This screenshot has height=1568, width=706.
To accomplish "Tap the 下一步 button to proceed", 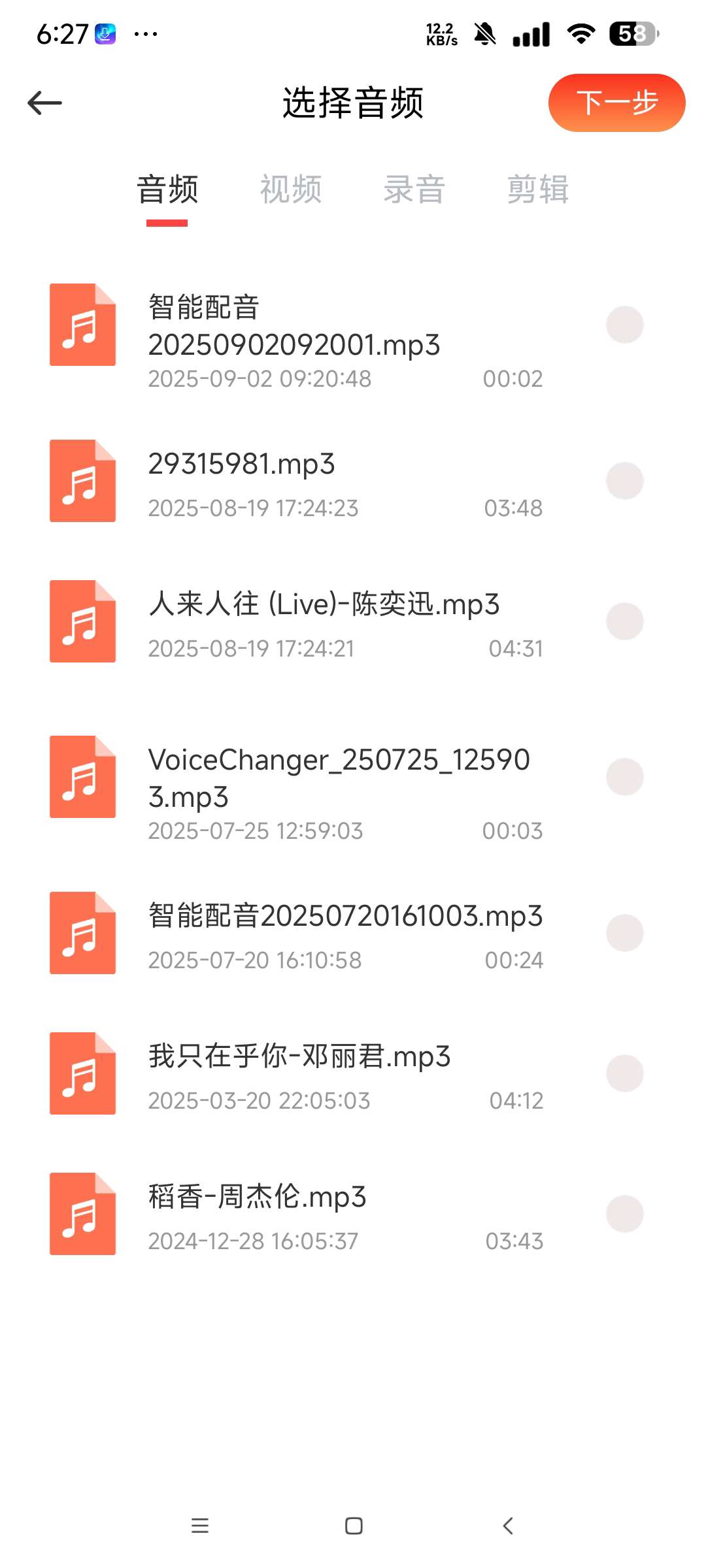I will tap(615, 103).
